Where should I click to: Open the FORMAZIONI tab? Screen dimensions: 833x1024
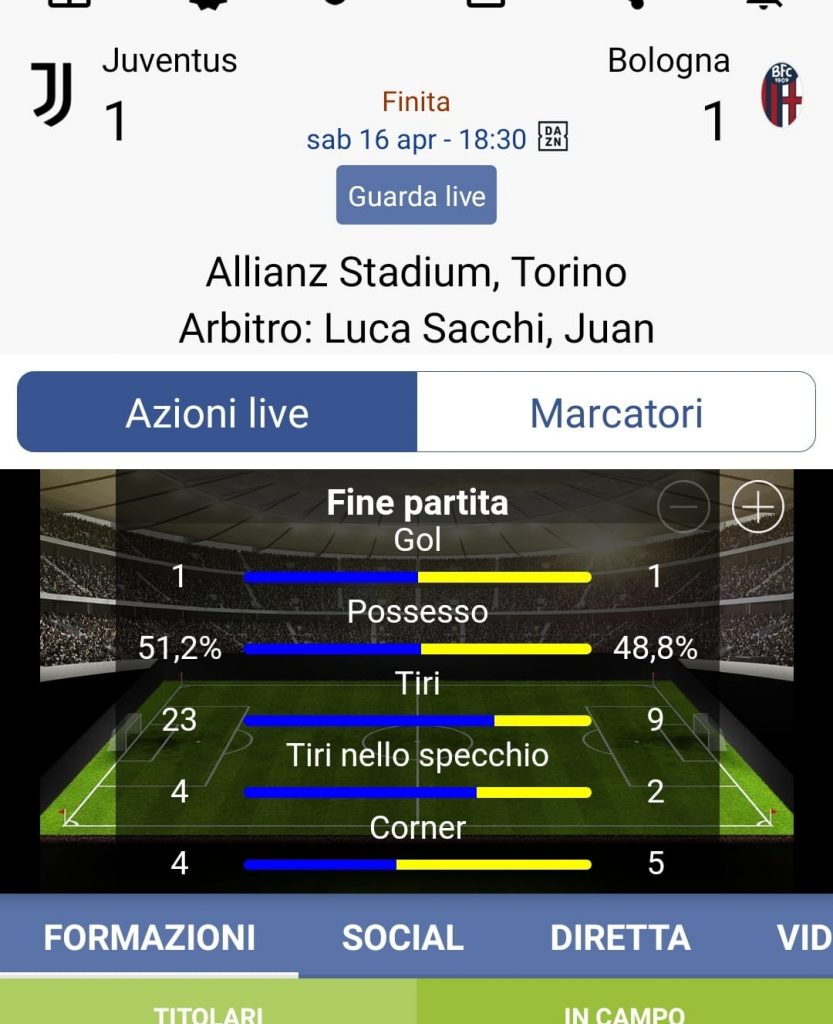click(149, 938)
